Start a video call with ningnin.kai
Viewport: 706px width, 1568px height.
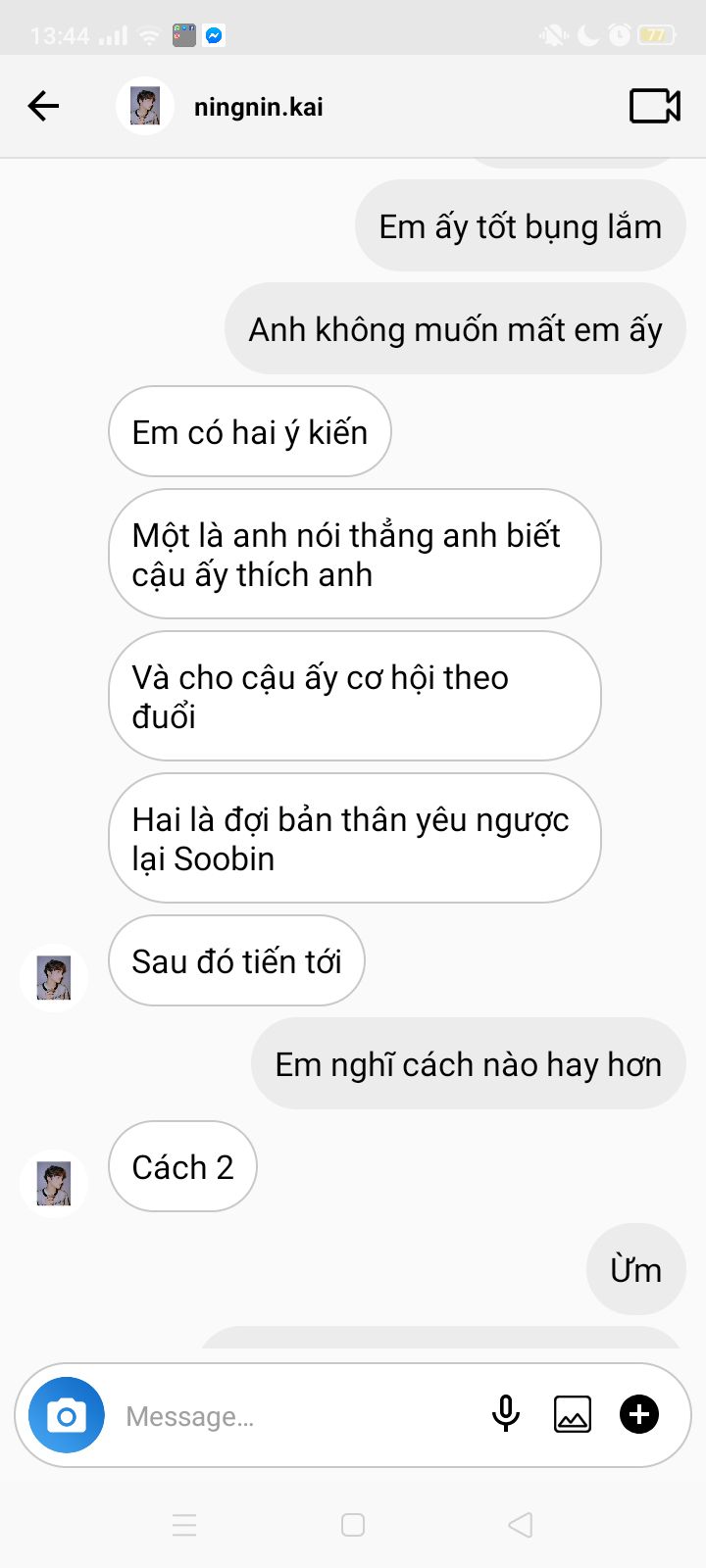coord(654,106)
